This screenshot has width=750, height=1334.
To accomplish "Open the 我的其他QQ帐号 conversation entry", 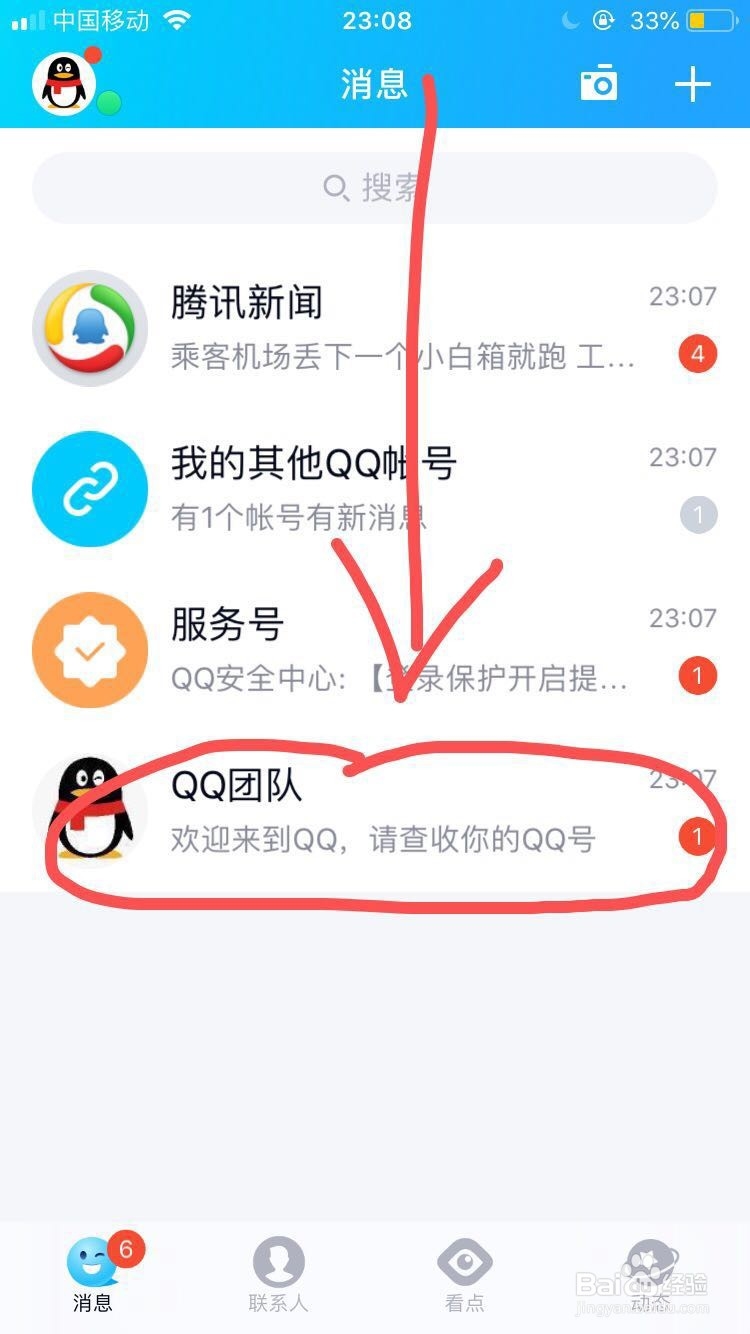I will click(375, 489).
